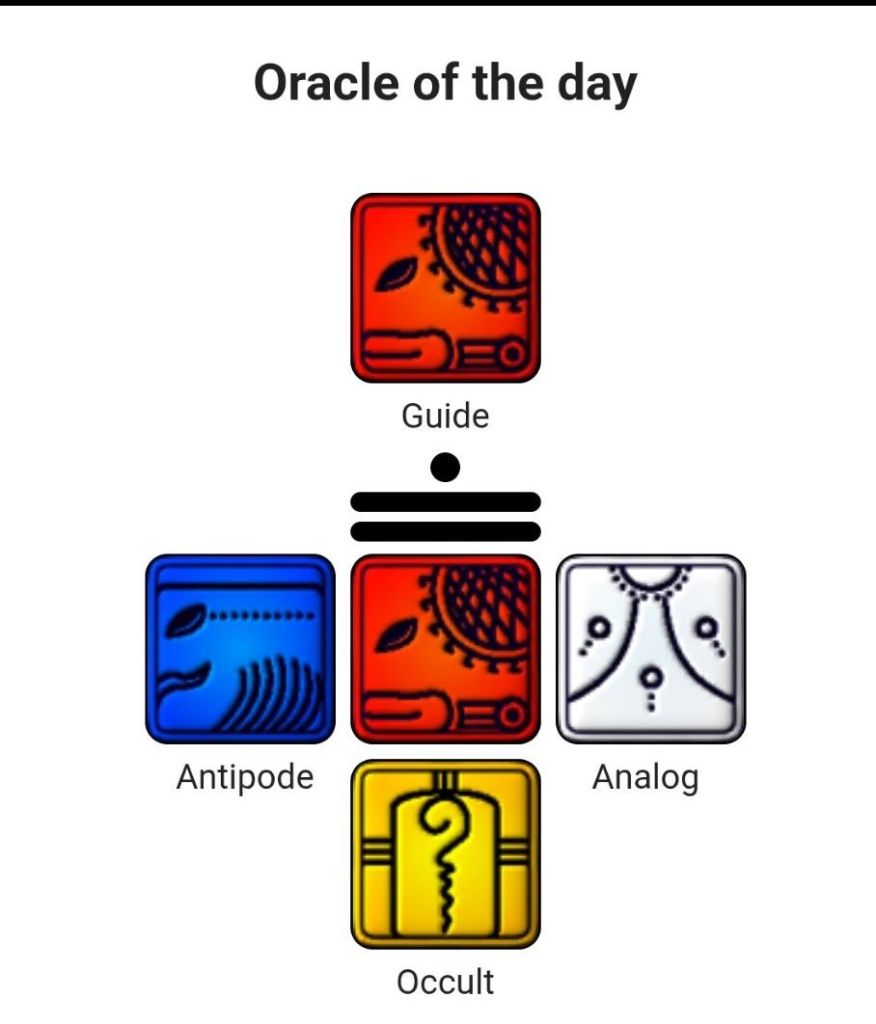Open the red Guide glyph tile
This screenshot has width=876, height=1024.
[x=446, y=287]
